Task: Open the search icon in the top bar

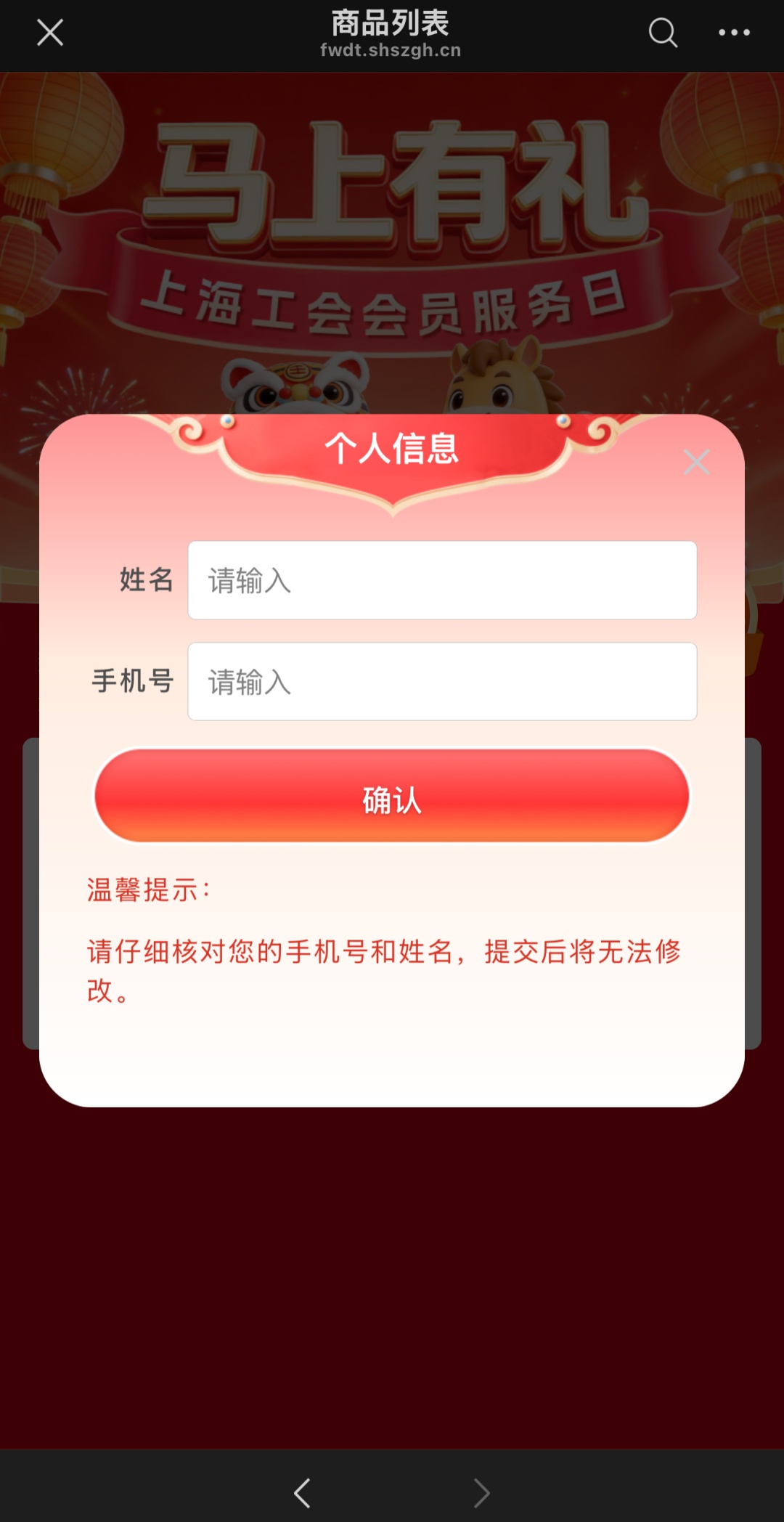Action: pyautogui.click(x=662, y=33)
